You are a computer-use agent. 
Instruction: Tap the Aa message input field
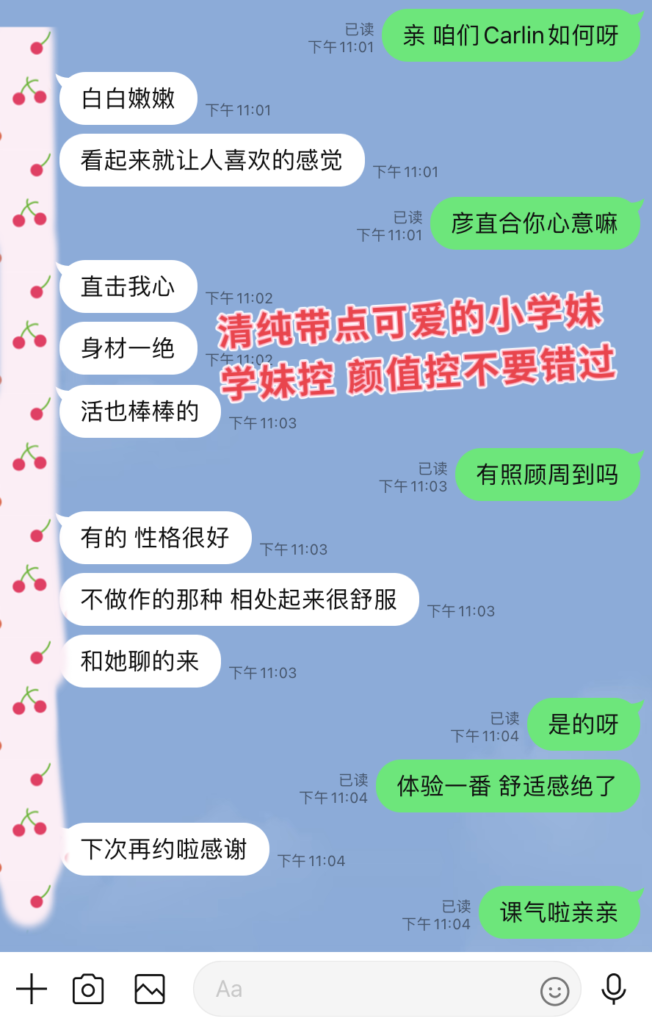pos(370,989)
